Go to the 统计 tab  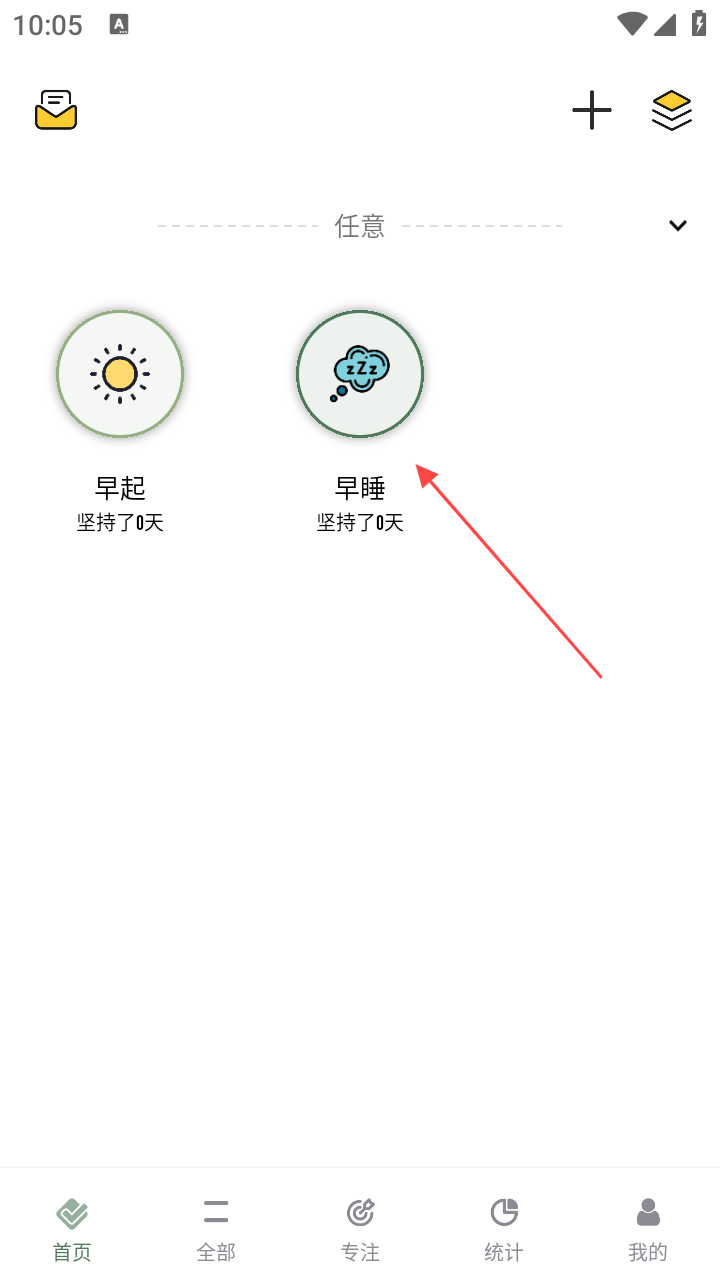click(504, 1229)
